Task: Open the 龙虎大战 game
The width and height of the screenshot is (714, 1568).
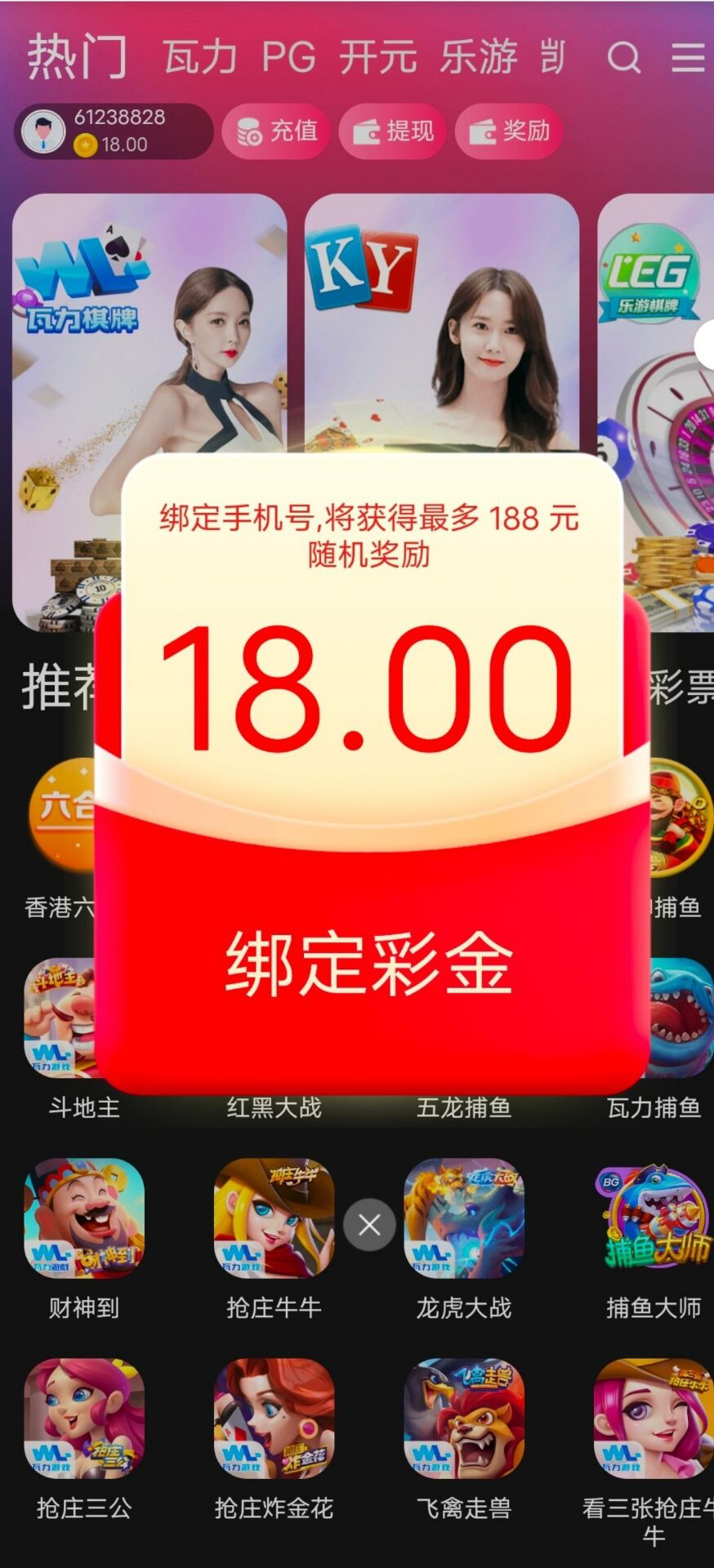Action: [464, 1218]
